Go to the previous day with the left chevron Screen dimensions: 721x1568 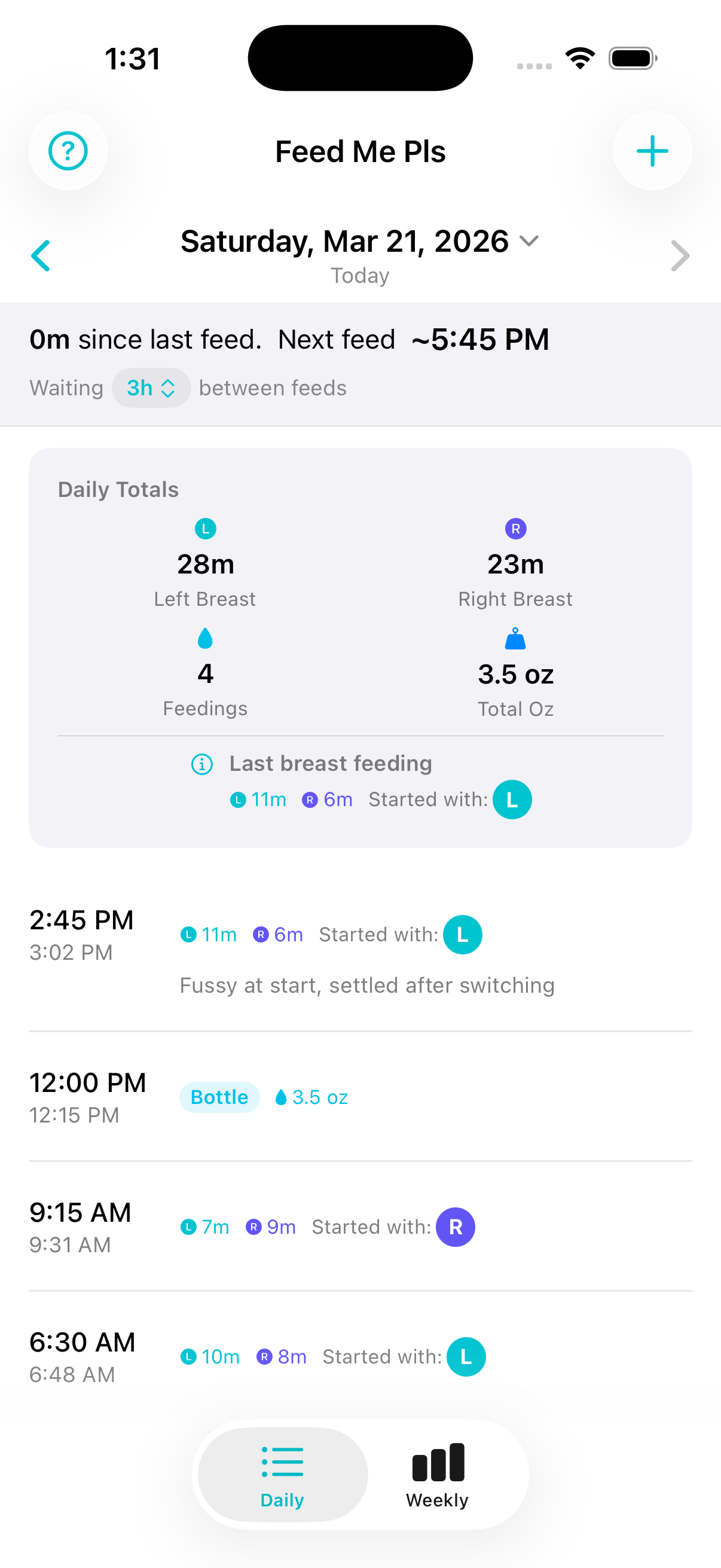(40, 256)
